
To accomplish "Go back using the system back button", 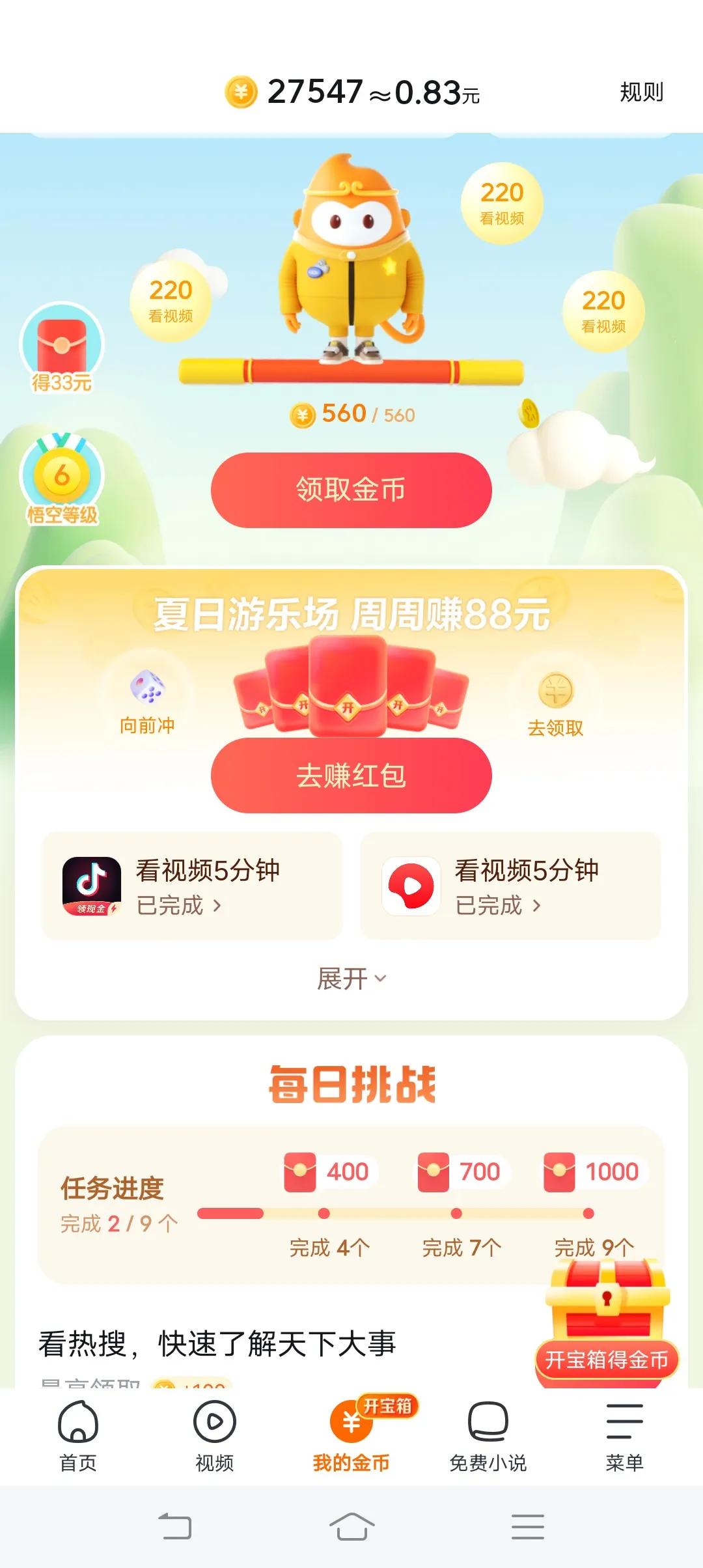I will tap(175, 1527).
